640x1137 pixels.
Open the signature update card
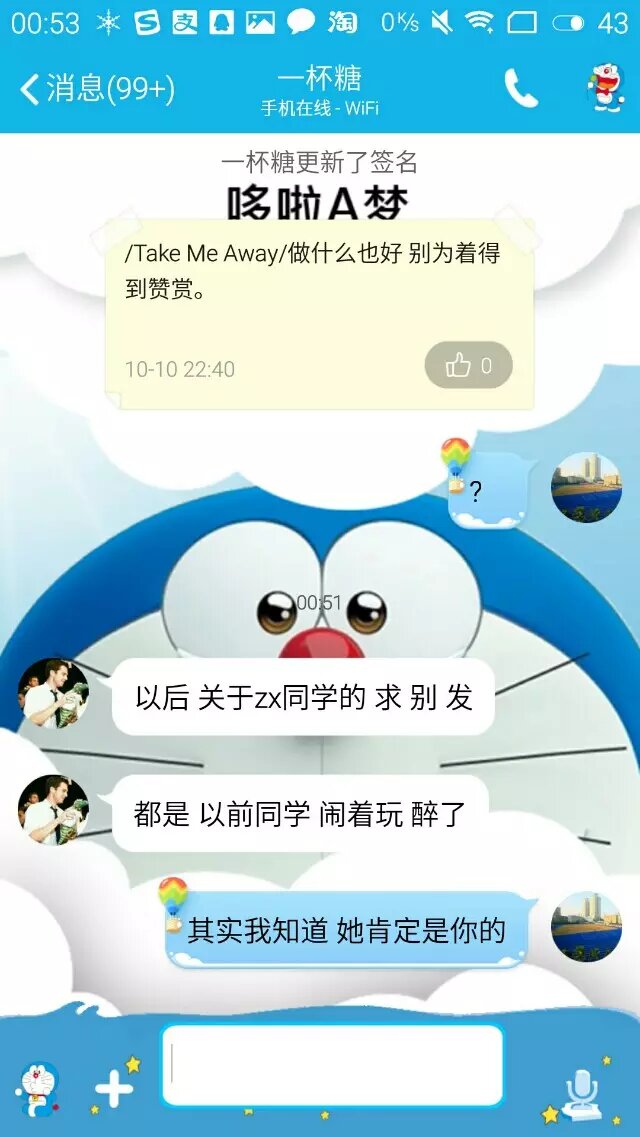319,300
